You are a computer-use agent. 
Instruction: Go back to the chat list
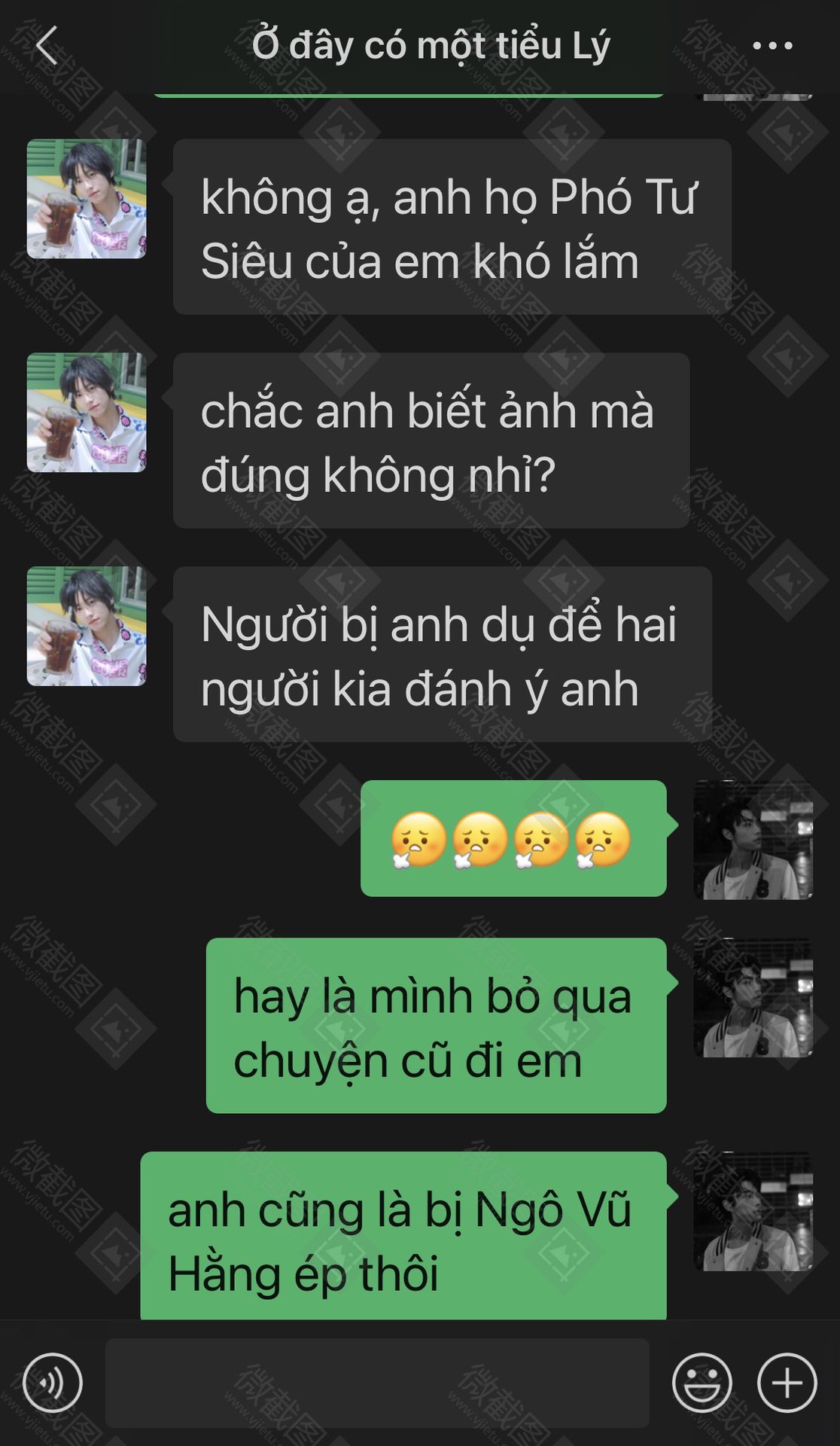(x=47, y=46)
